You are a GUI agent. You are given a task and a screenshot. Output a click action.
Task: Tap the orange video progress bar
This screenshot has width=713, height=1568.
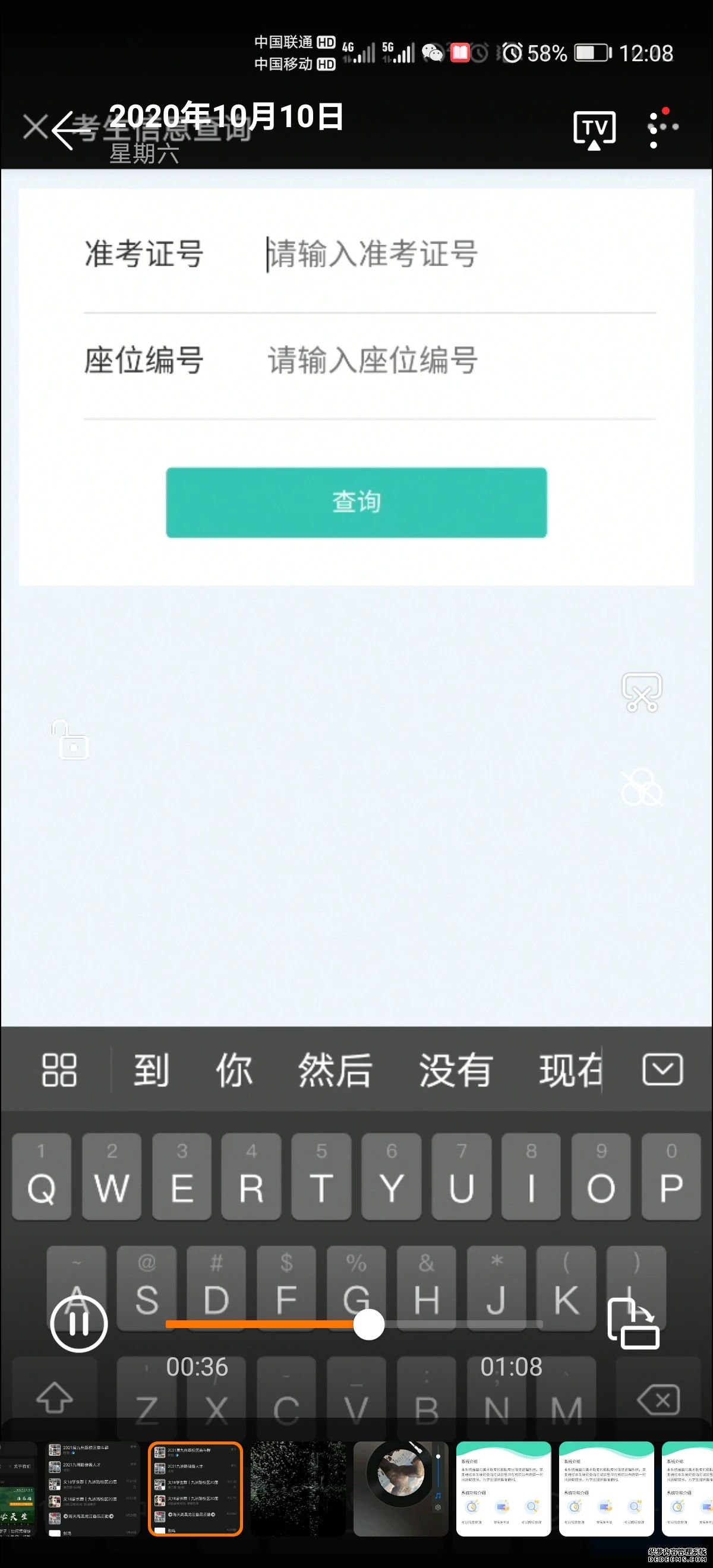262,1324
